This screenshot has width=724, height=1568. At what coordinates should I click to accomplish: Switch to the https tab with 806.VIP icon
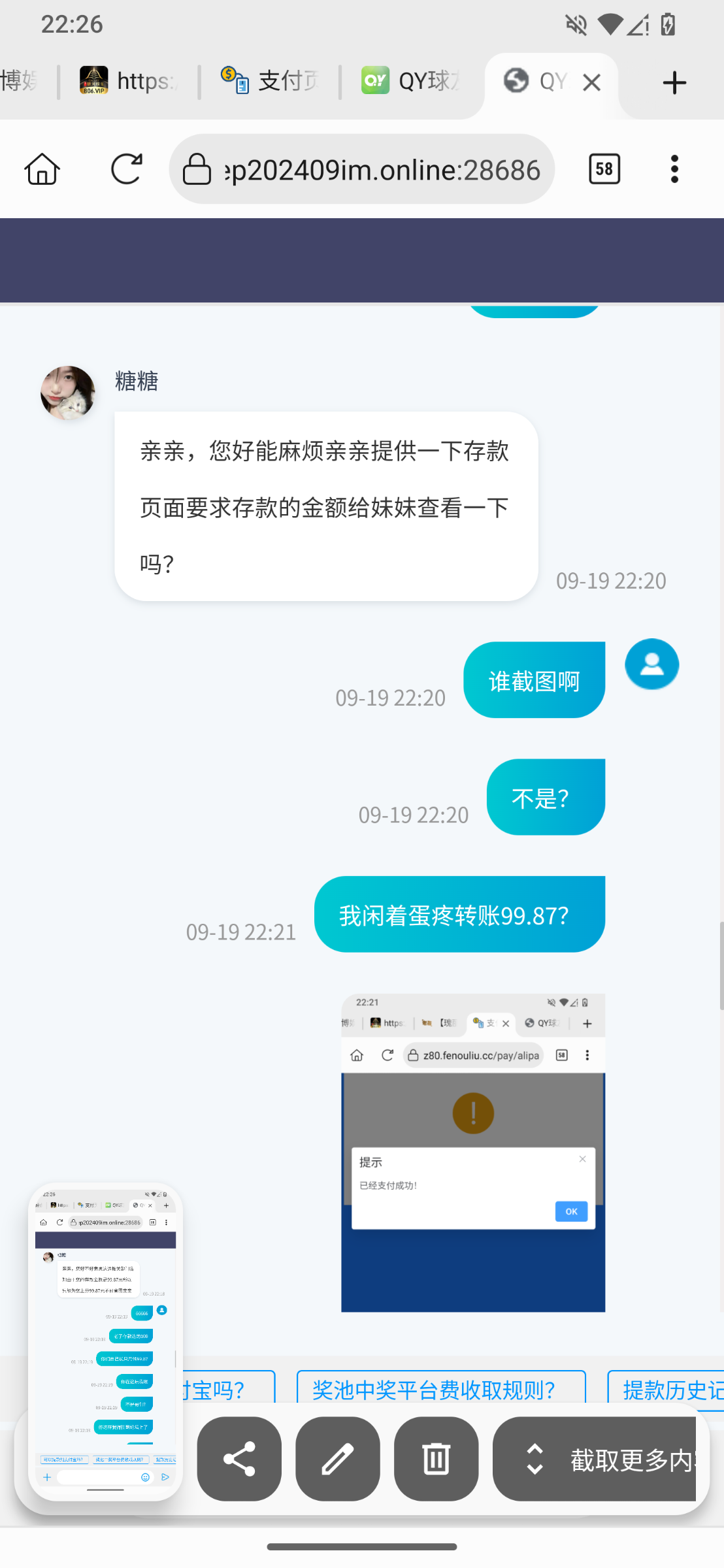pos(129,81)
